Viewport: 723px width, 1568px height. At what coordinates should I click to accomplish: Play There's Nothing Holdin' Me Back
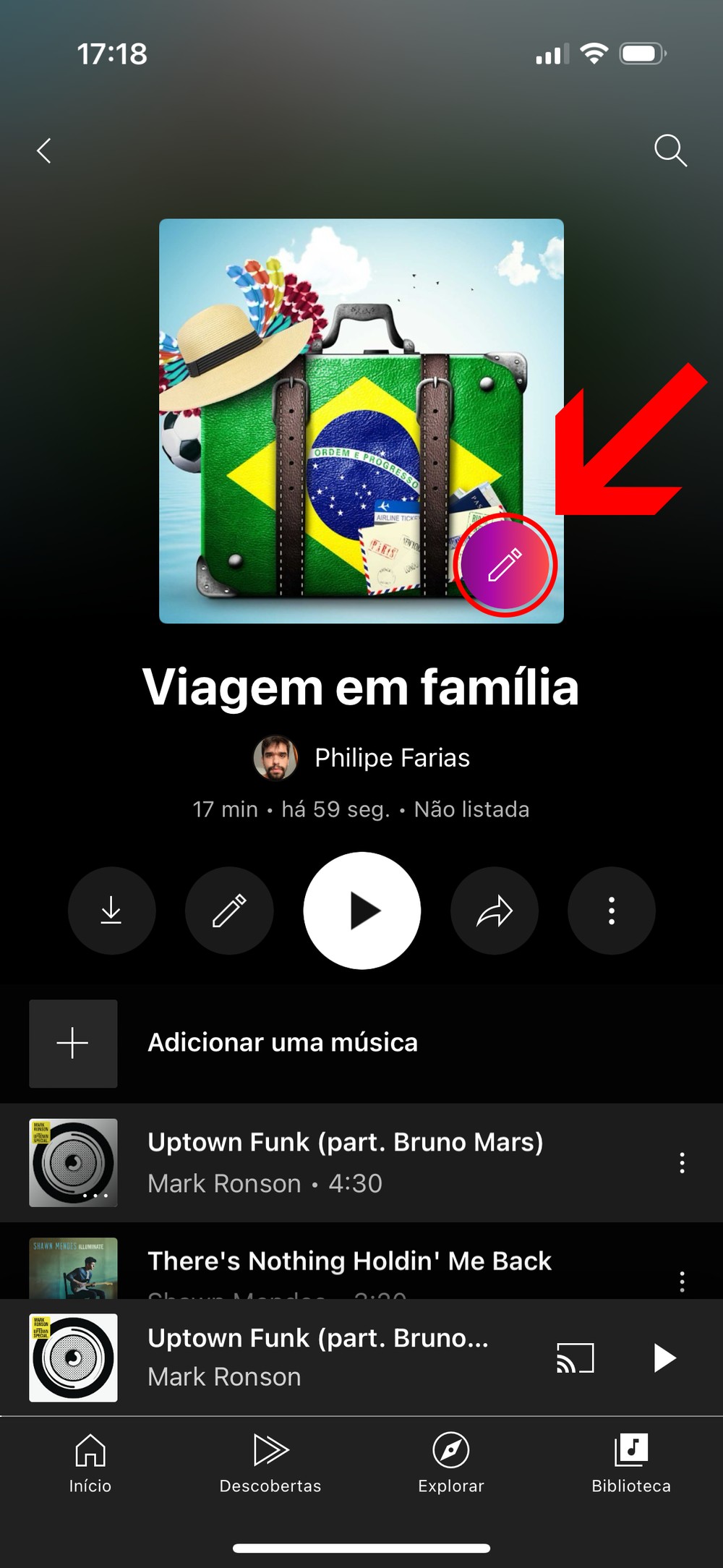click(x=349, y=1263)
